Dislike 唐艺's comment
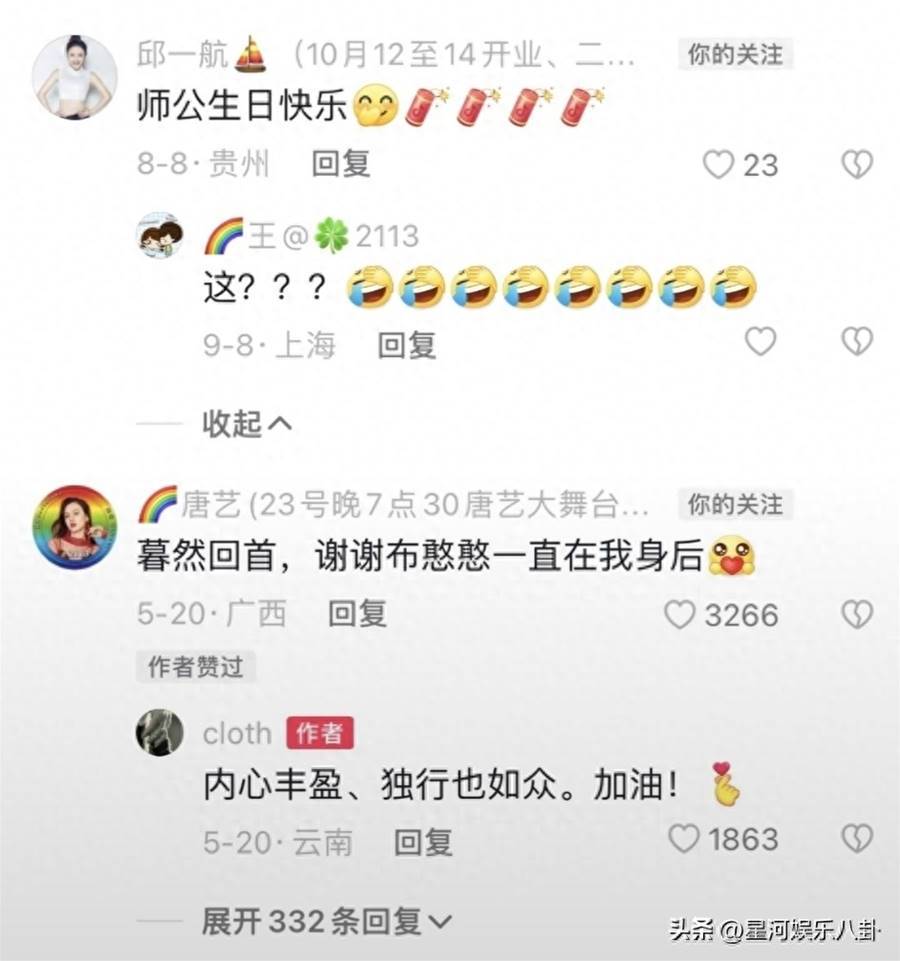 coord(857,615)
